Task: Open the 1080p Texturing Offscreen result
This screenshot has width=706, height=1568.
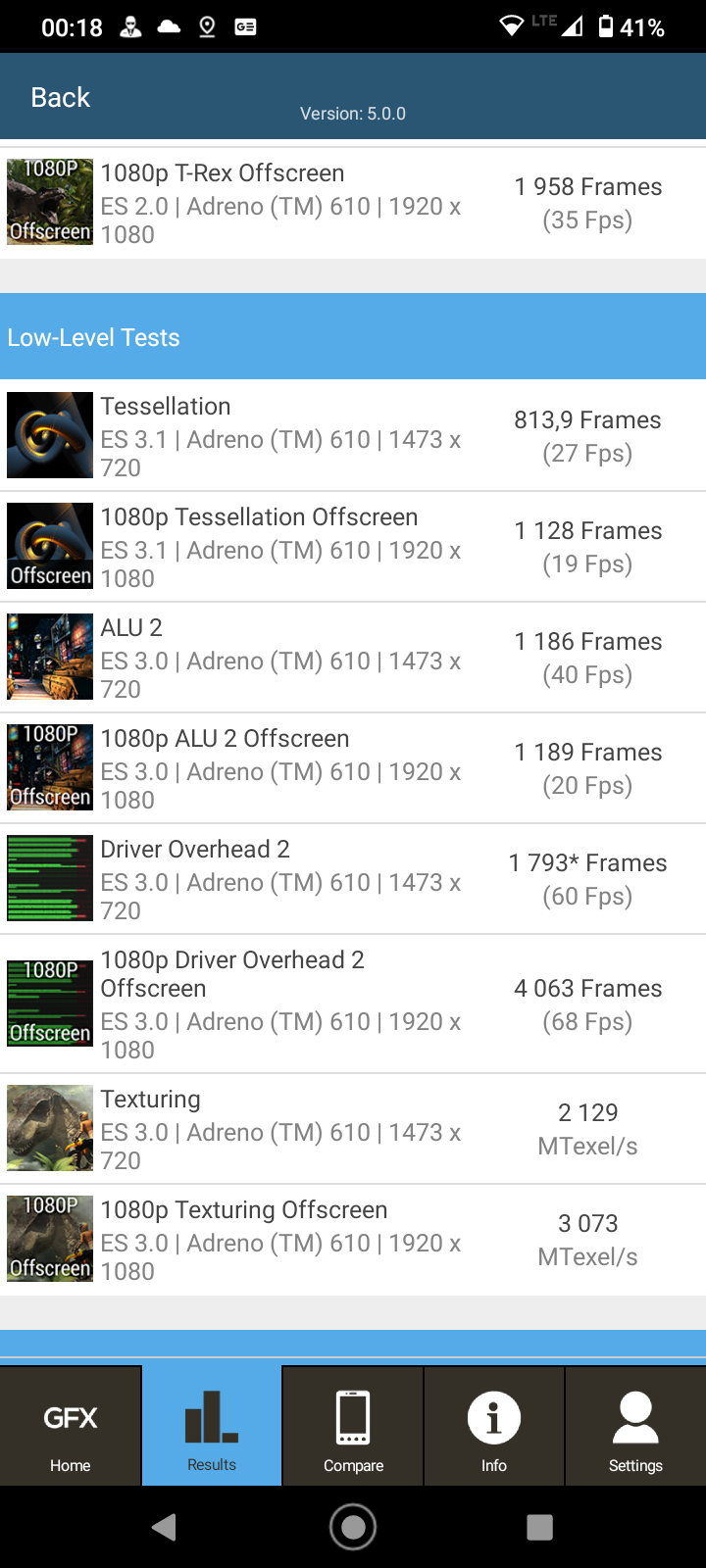Action: 353,1240
